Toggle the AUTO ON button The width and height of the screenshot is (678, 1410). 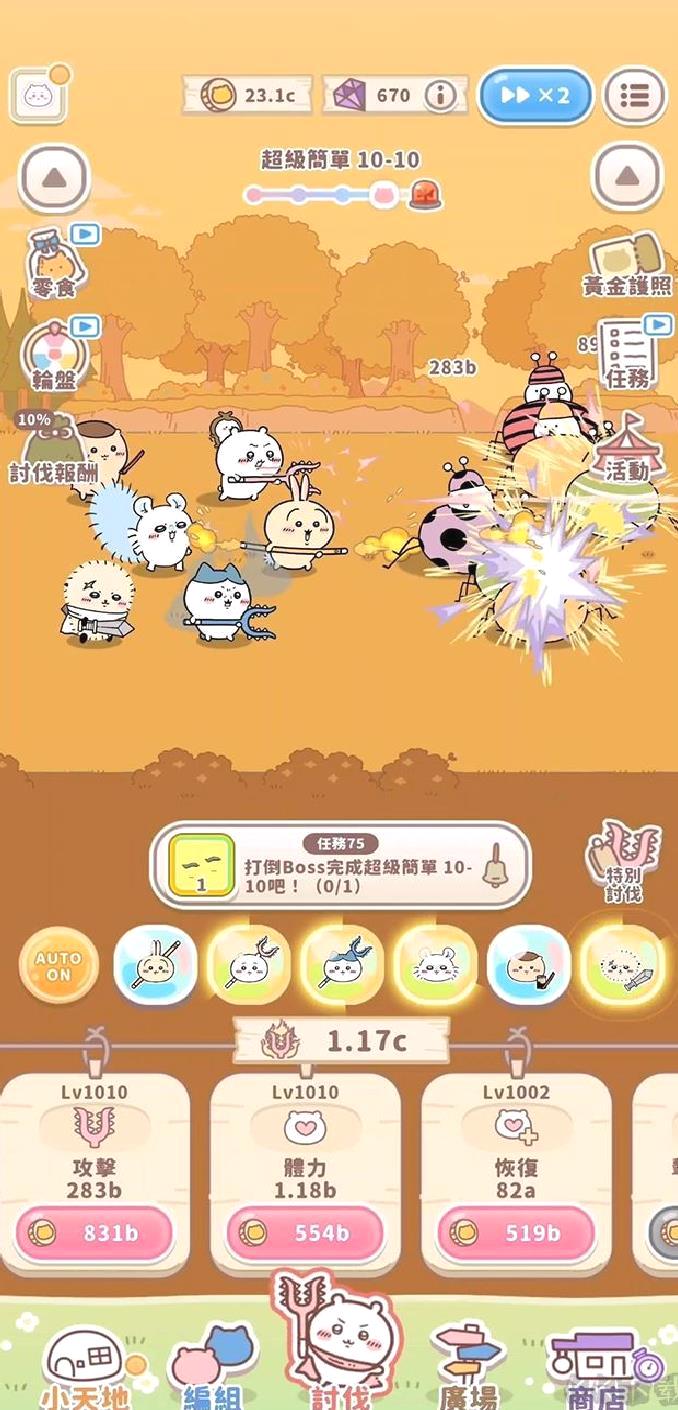(59, 966)
